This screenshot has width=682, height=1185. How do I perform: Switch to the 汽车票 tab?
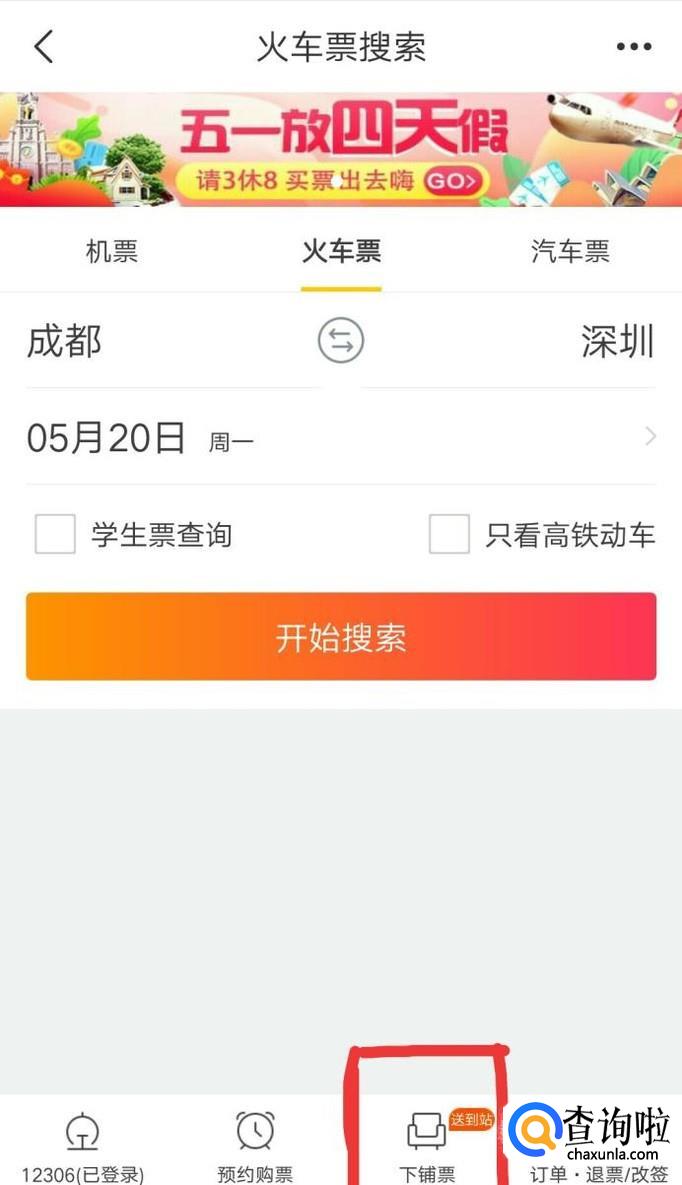(x=570, y=251)
